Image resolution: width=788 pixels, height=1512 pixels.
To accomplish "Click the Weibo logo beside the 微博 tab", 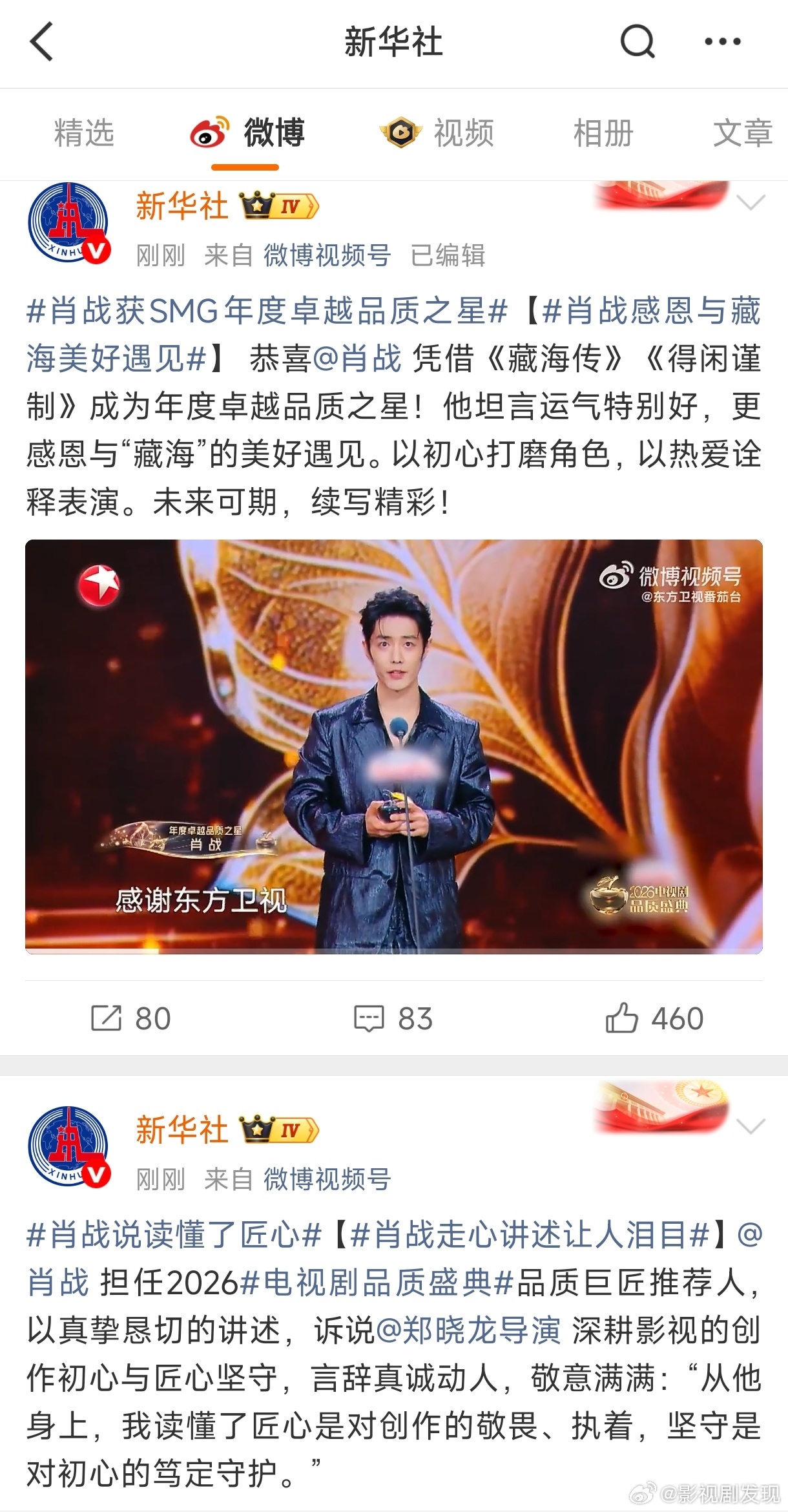I will point(205,132).
